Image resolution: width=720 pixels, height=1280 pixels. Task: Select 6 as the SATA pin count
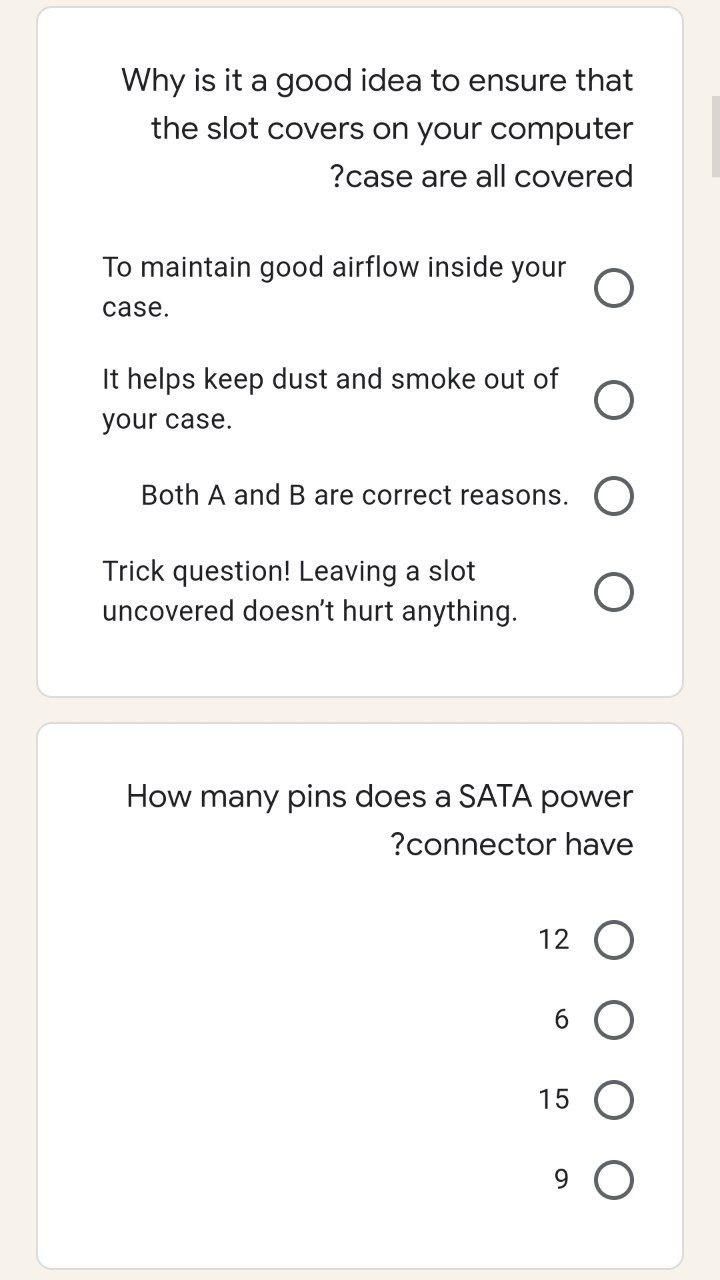(613, 1020)
